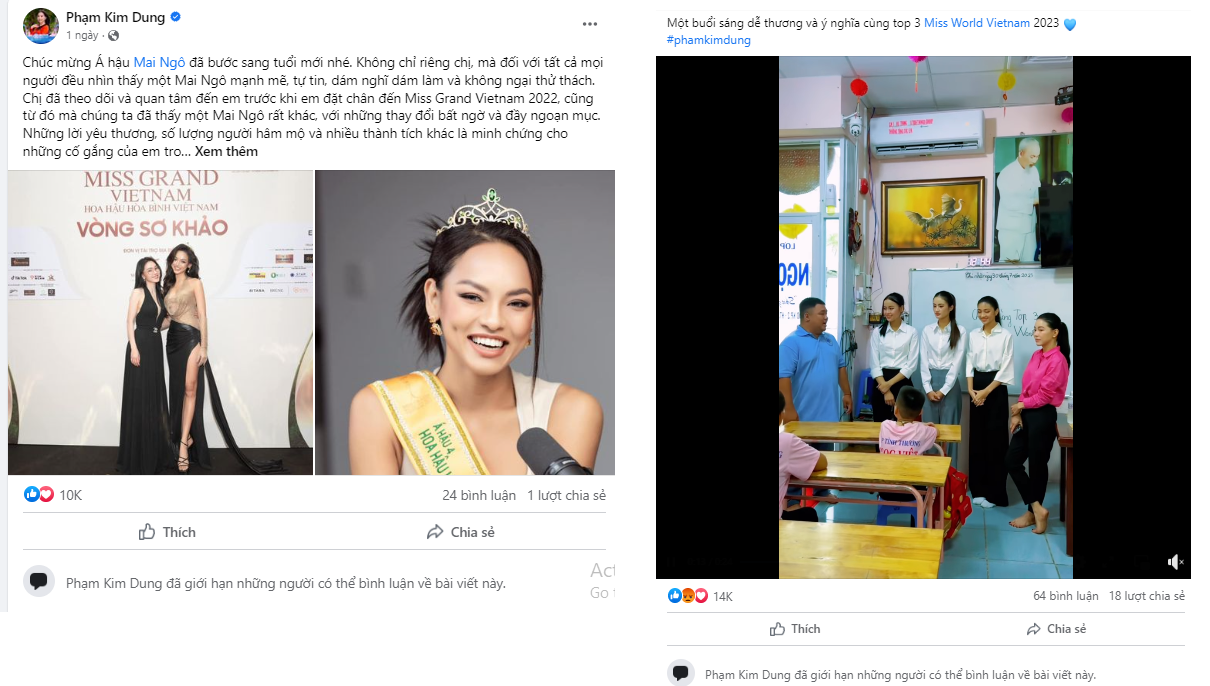Share the Miss World Vietnam video post
The image size is (1210, 686).
click(x=1055, y=629)
